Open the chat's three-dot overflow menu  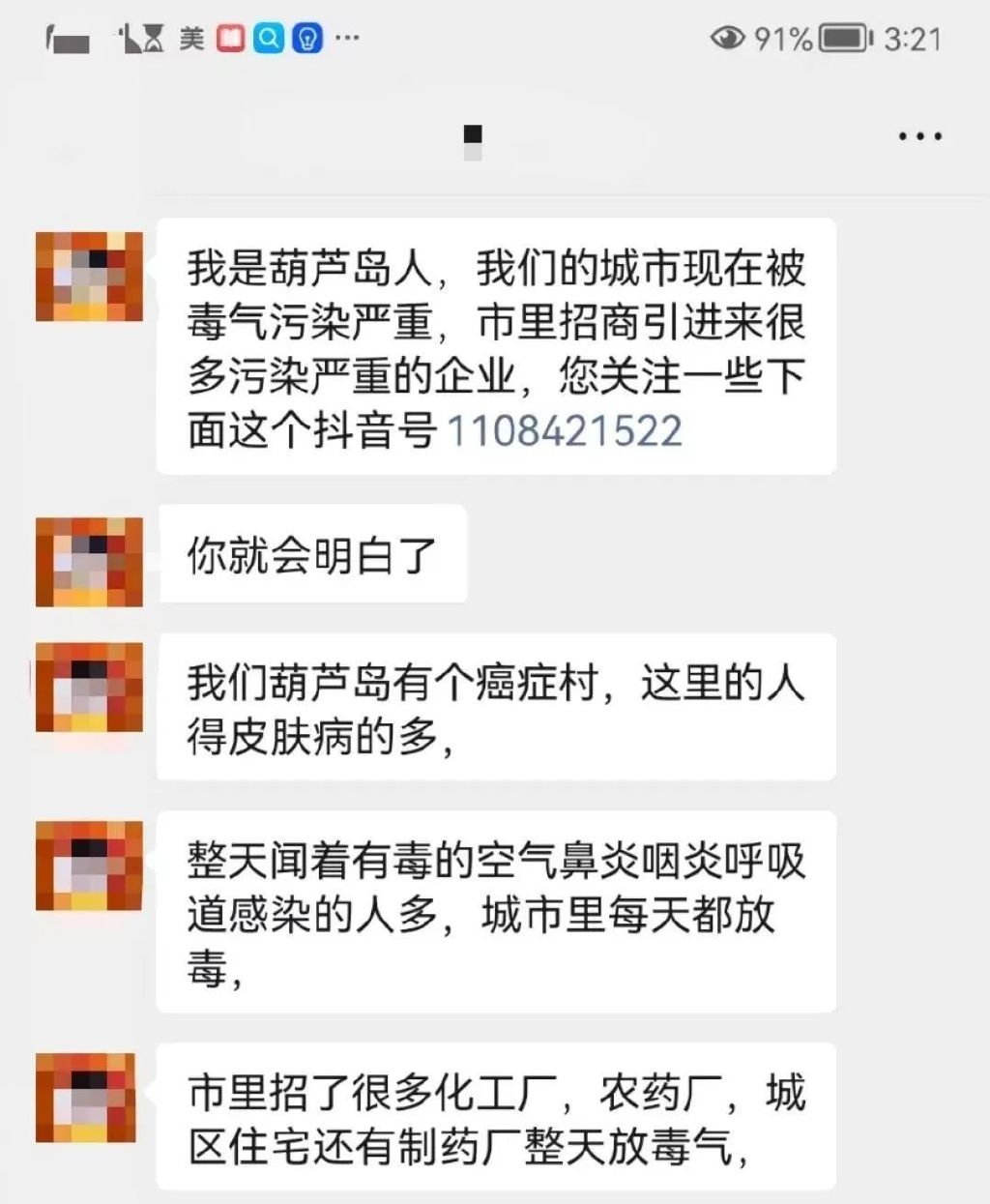919,136
